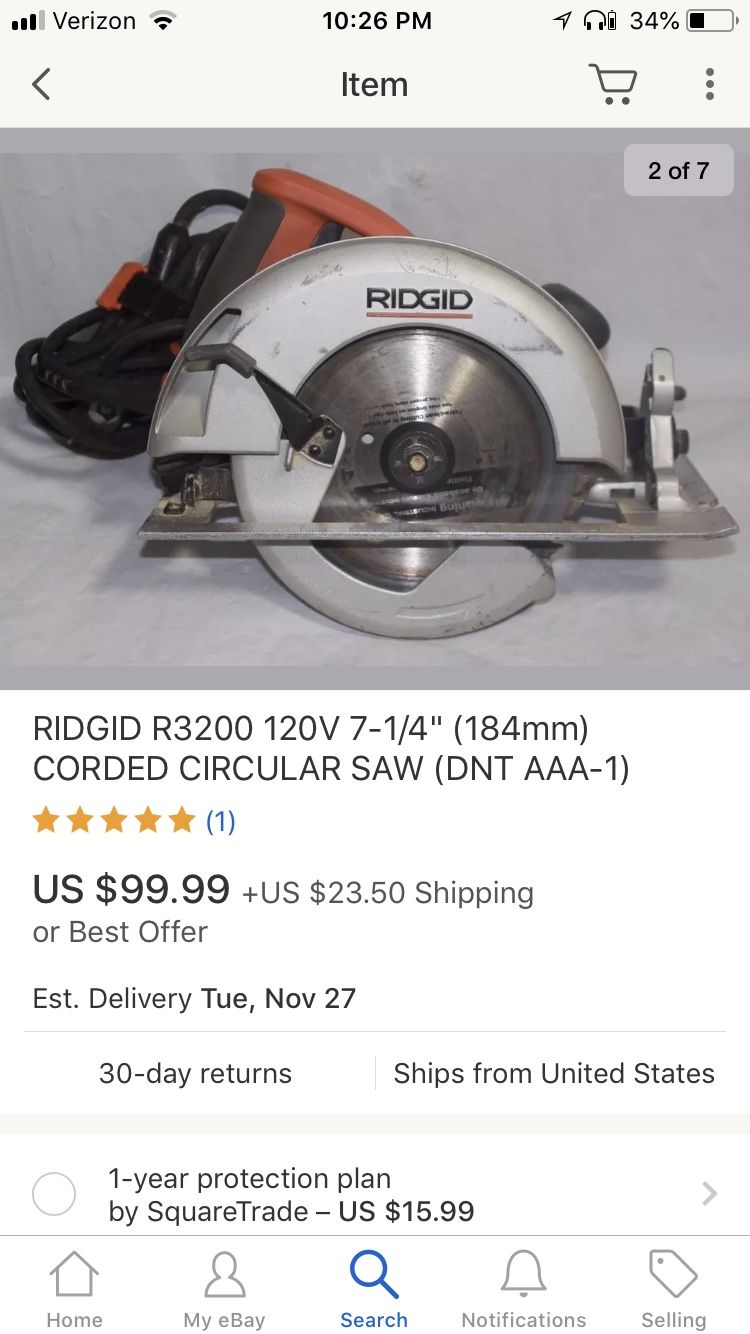Switch to the Home tab
This screenshot has height=1334, width=750.
click(x=75, y=1288)
